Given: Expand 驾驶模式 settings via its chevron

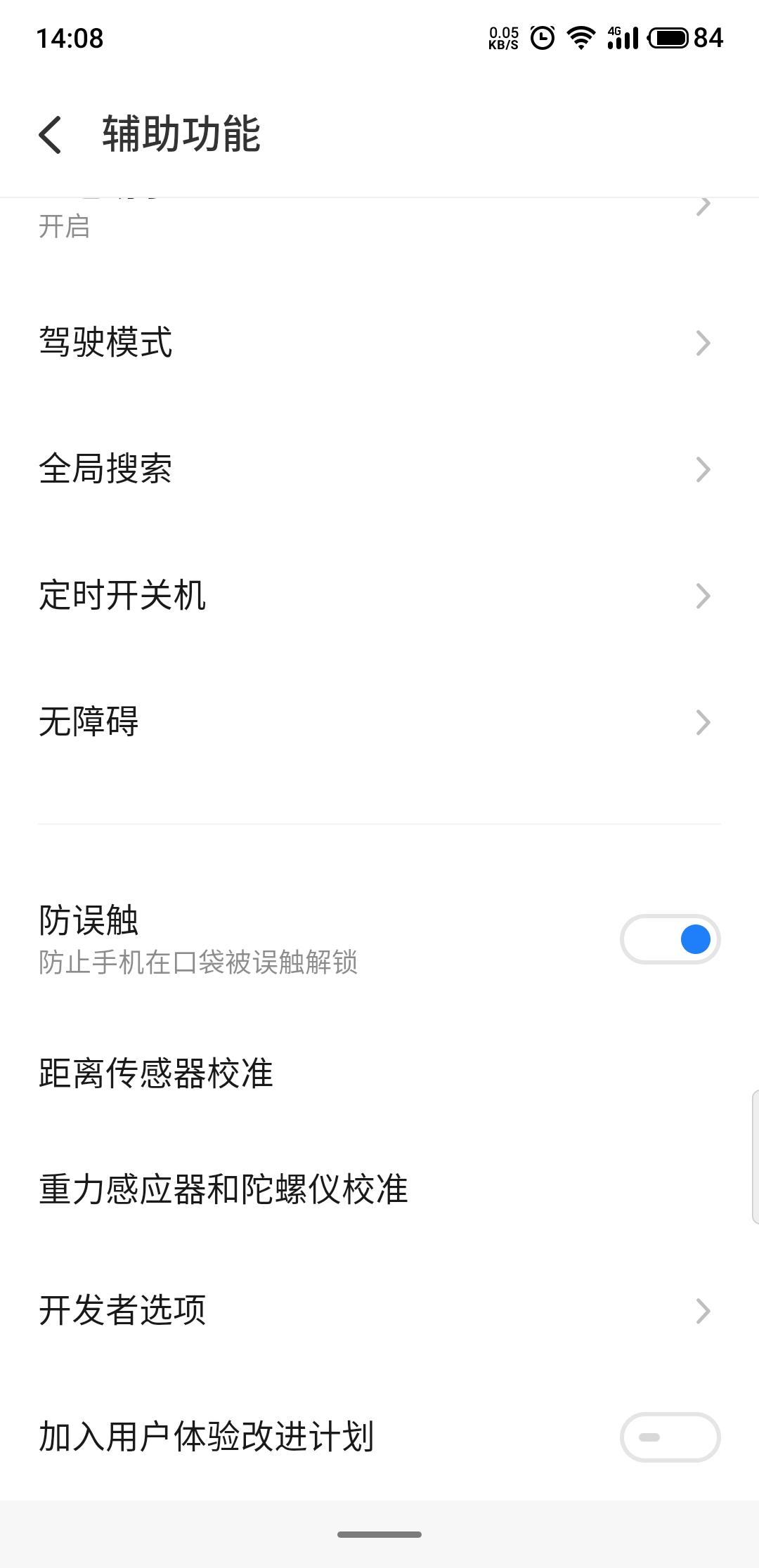Looking at the screenshot, I should point(702,342).
